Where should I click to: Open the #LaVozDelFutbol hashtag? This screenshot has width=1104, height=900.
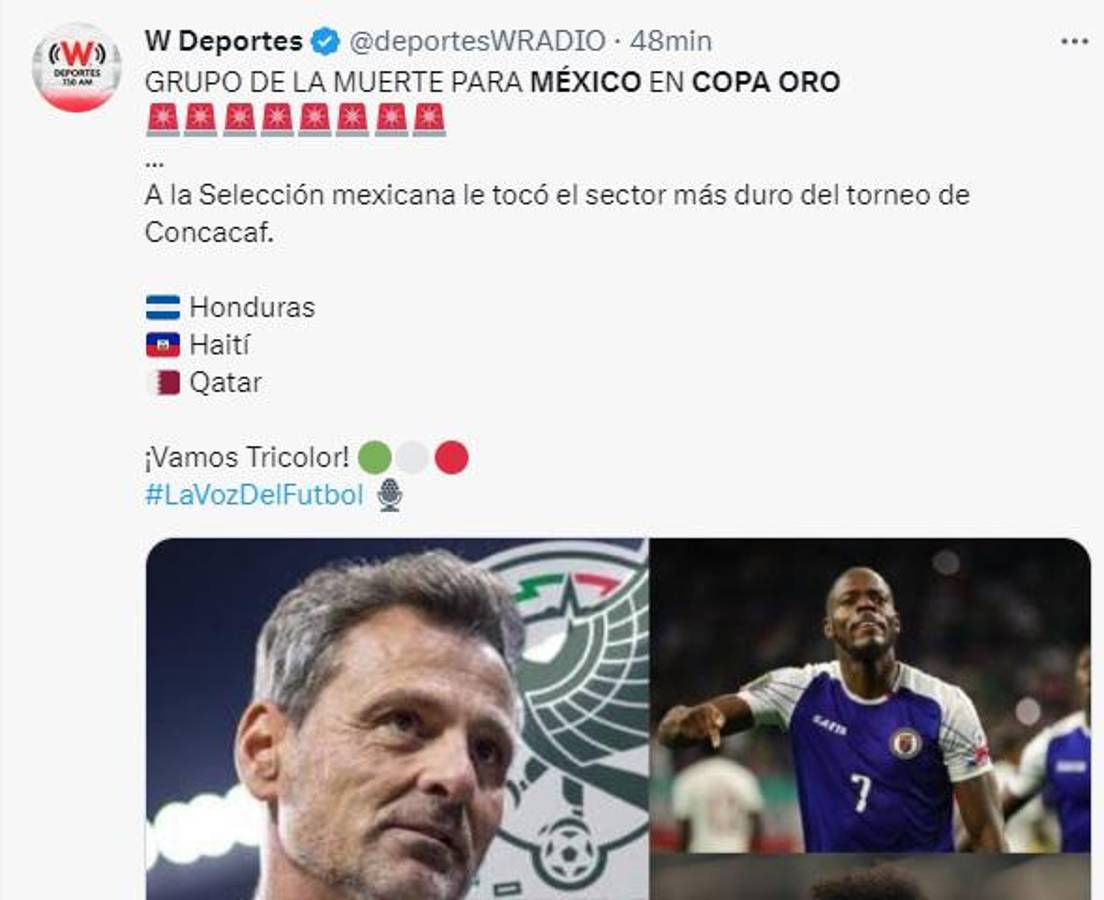coord(254,494)
